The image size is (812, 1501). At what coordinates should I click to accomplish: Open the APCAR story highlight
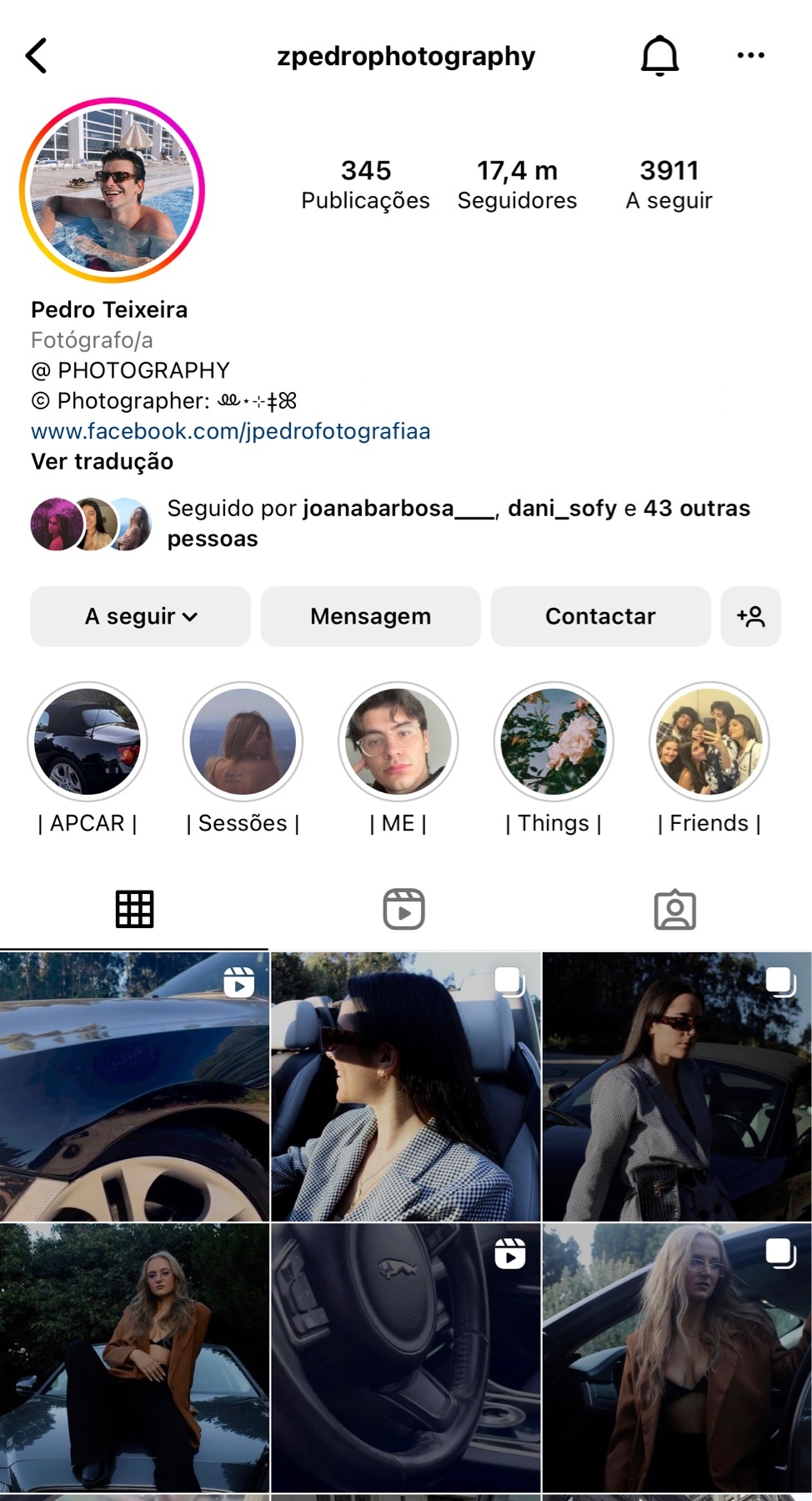click(88, 742)
